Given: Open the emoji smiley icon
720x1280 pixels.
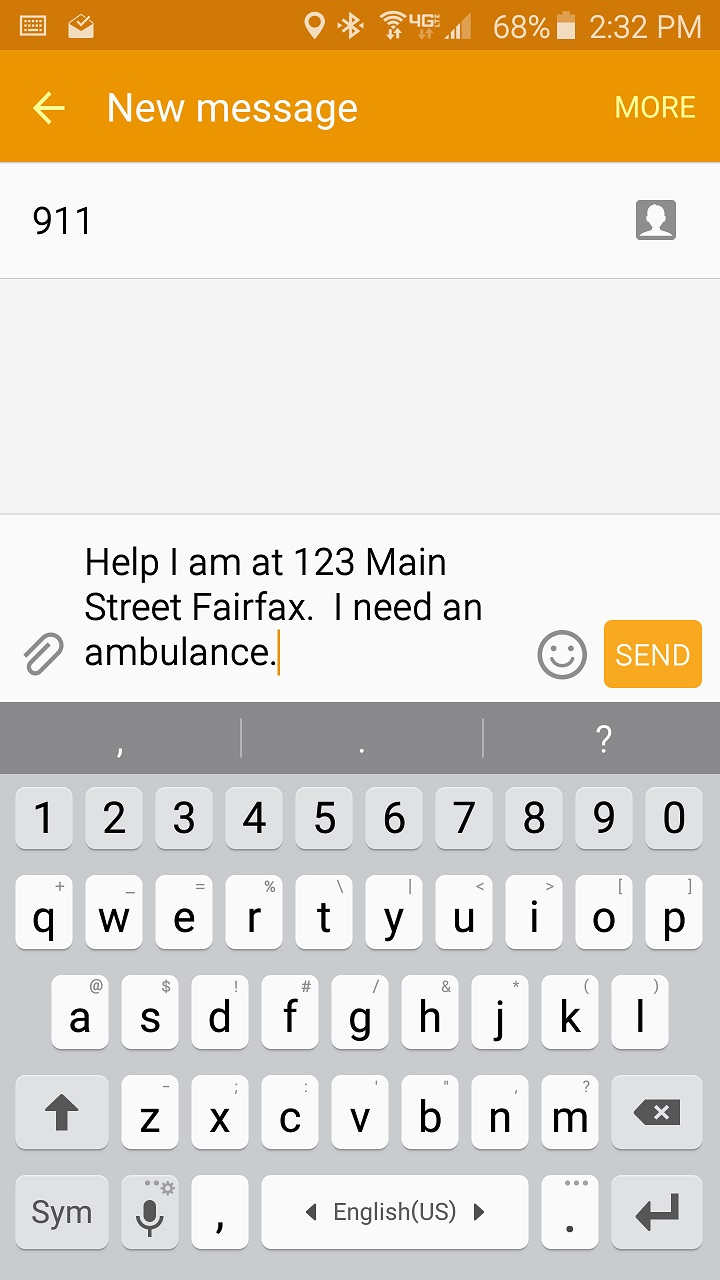Looking at the screenshot, I should pos(561,654).
